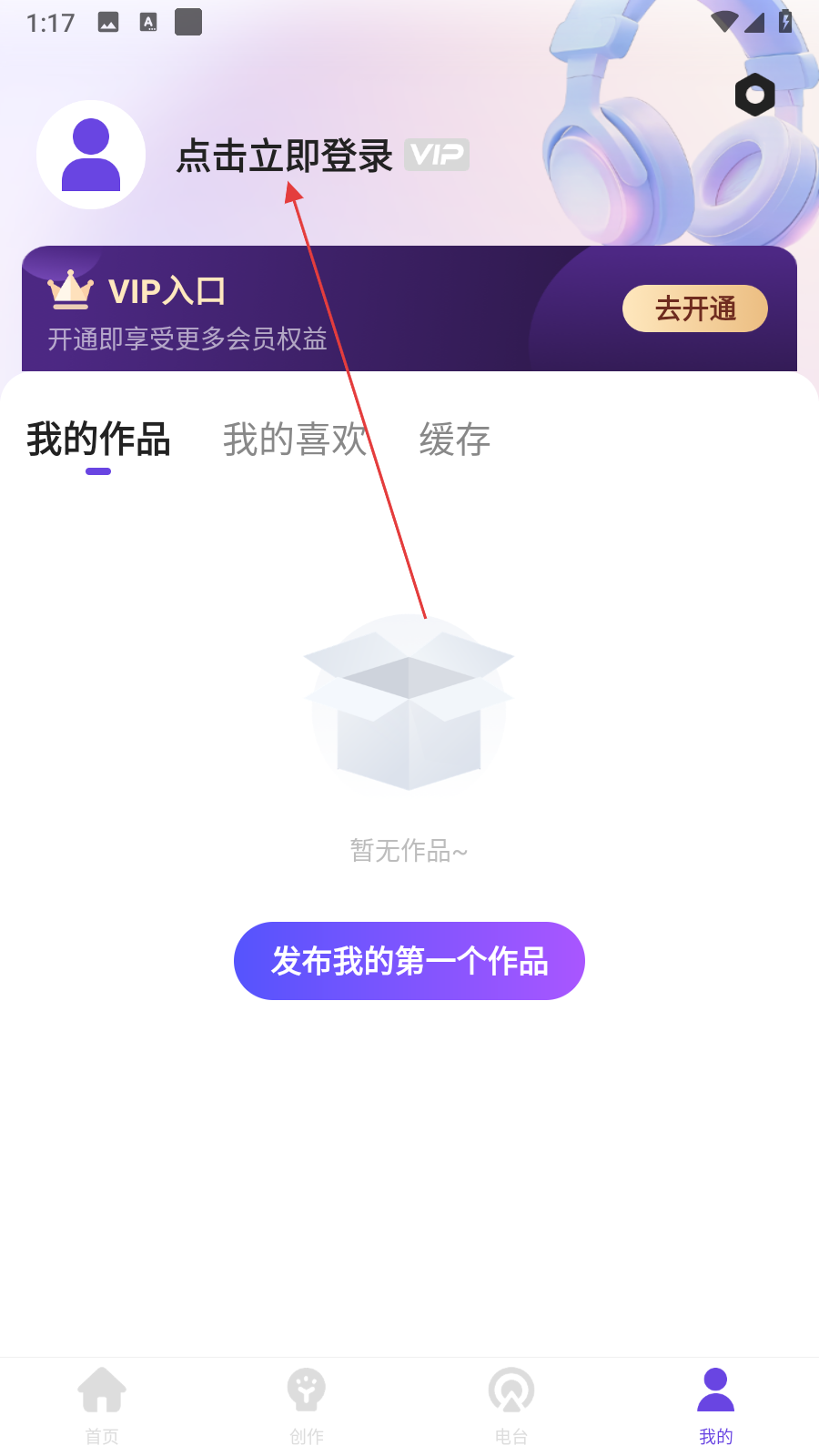Switch to the 我的作品 tab
Viewport: 819px width, 1456px height.
coord(98,440)
